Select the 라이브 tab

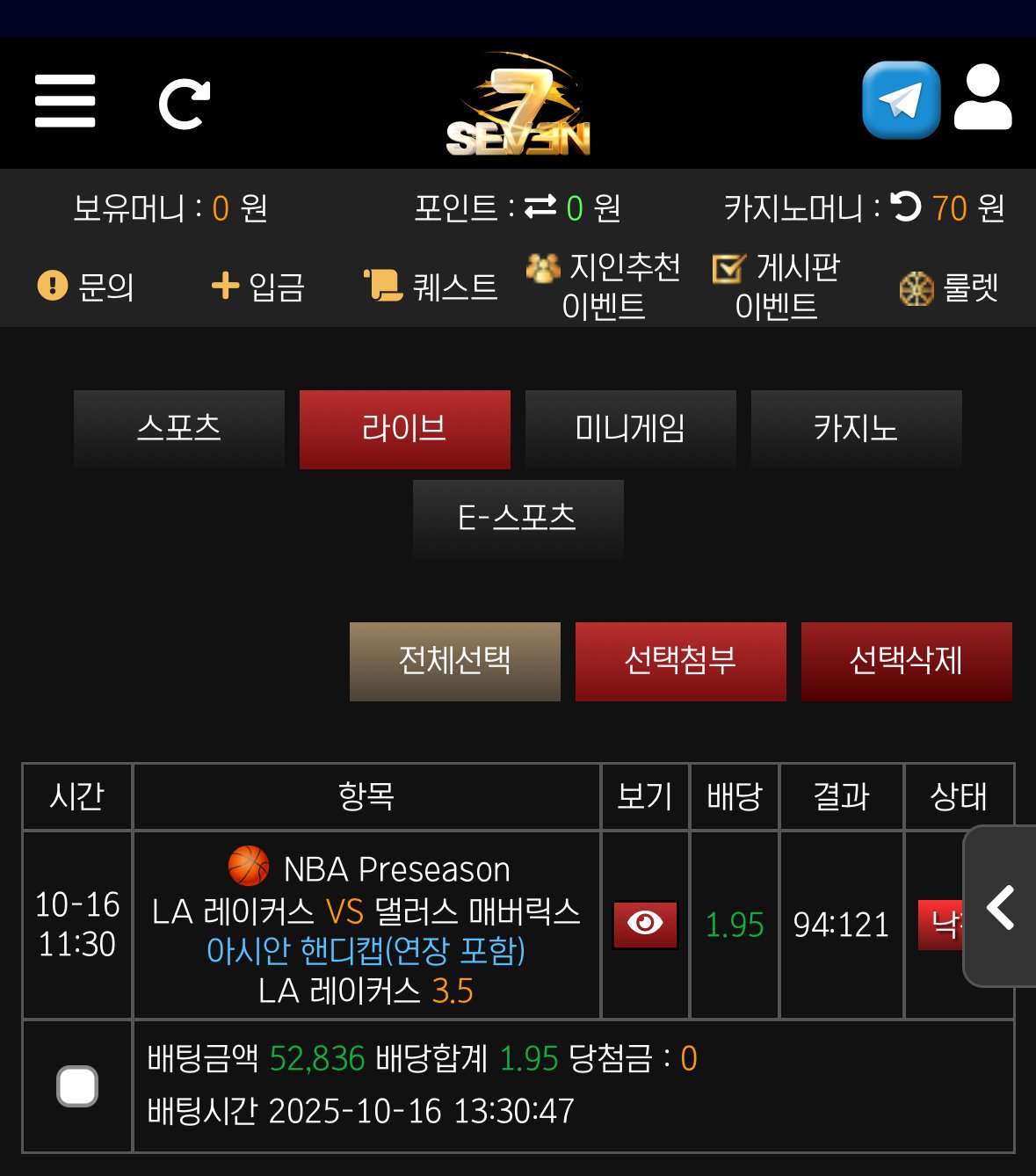point(404,429)
